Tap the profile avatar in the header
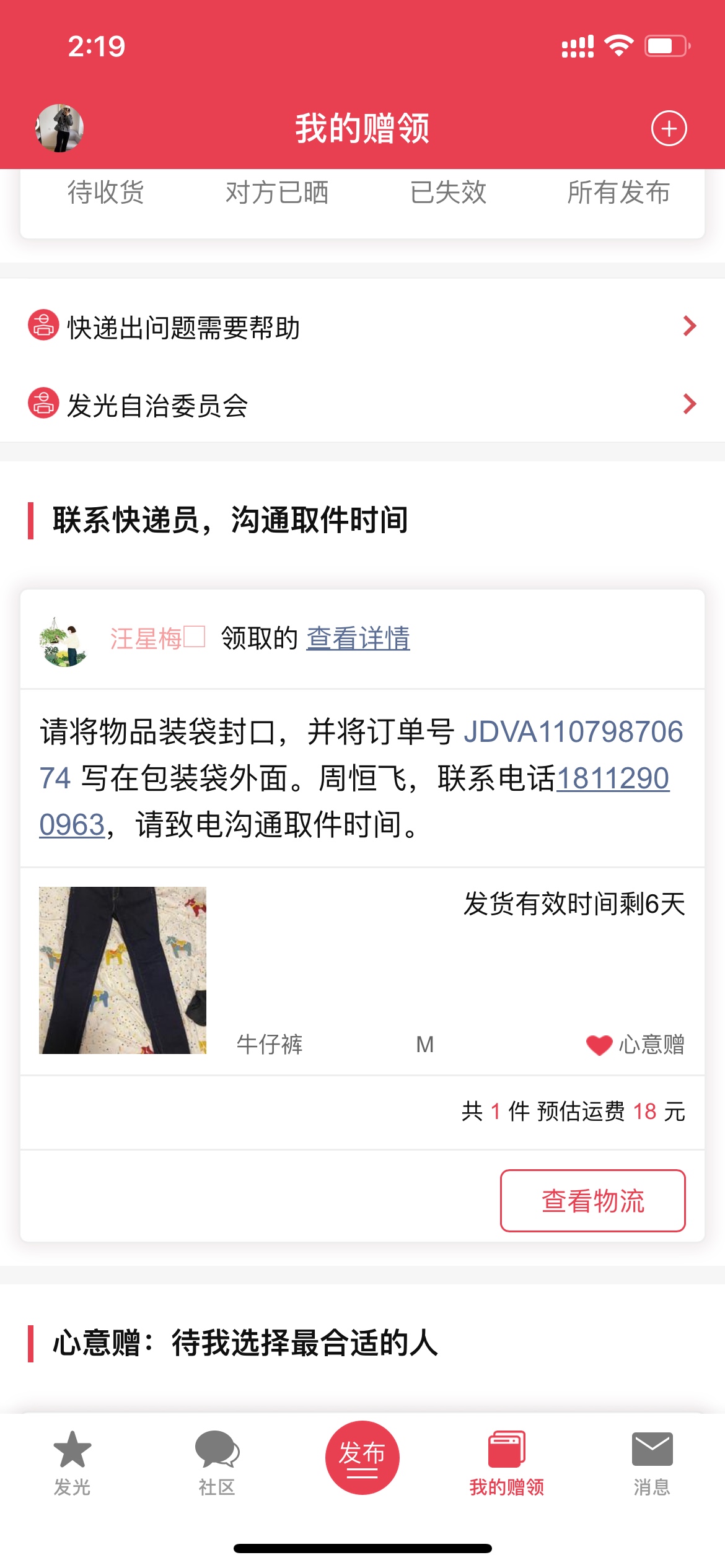725x1568 pixels. tap(59, 128)
